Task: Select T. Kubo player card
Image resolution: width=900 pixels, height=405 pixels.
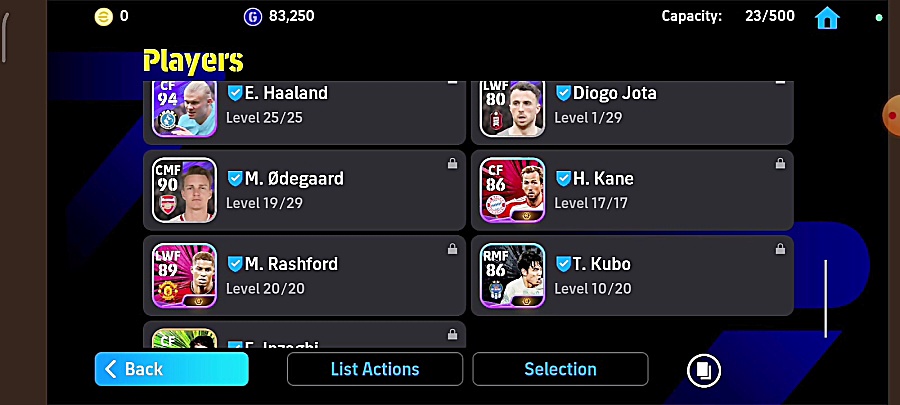Action: coord(632,275)
